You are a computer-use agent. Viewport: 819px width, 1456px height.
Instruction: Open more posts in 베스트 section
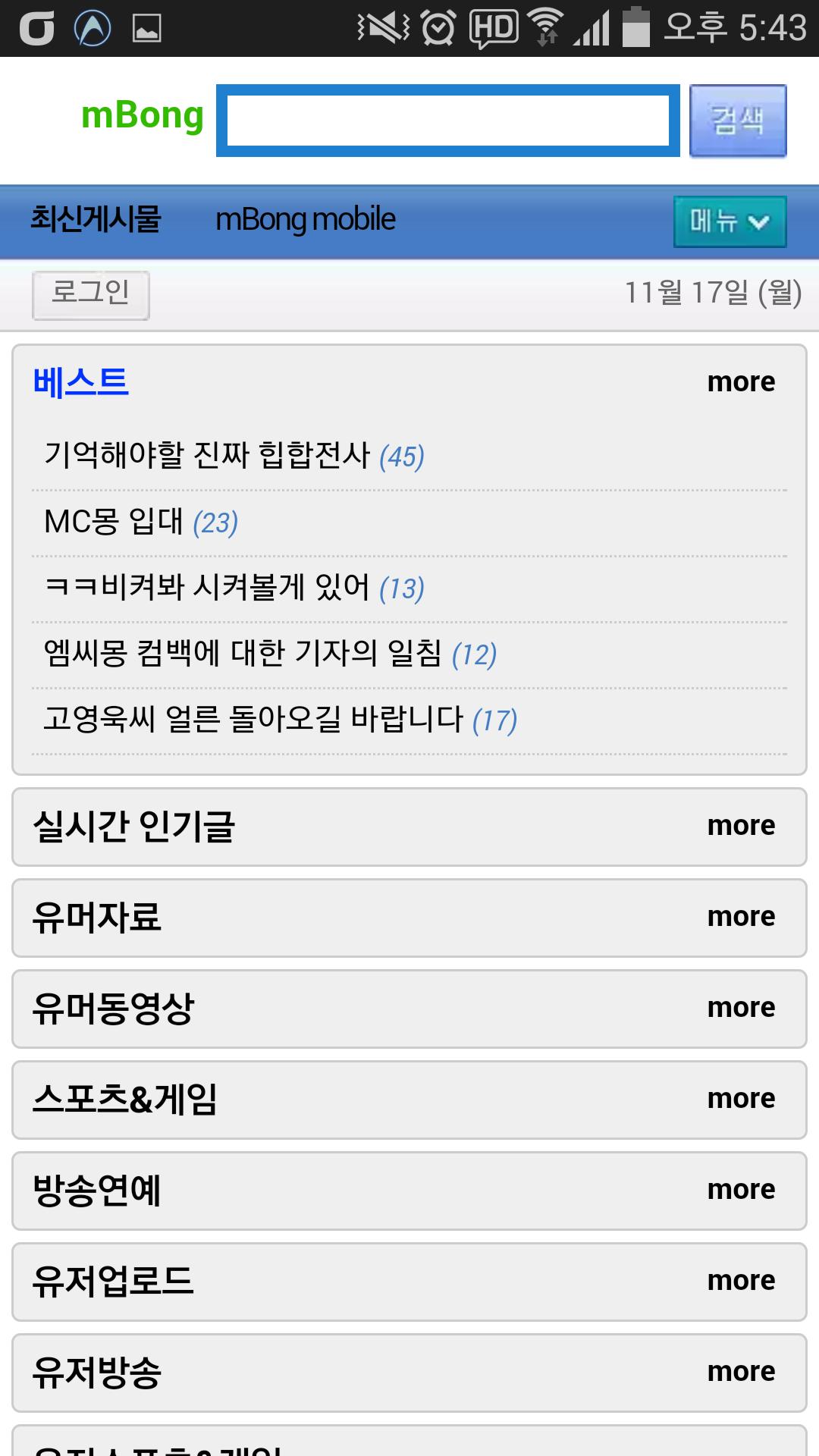[740, 381]
